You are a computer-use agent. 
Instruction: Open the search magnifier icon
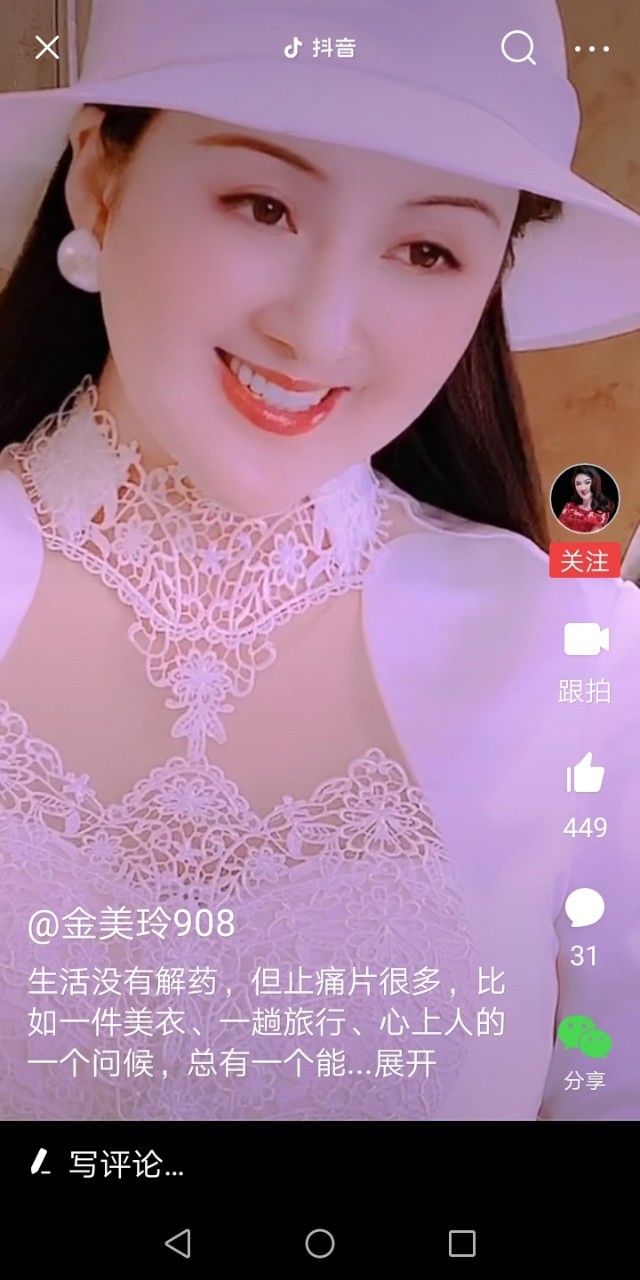[518, 47]
